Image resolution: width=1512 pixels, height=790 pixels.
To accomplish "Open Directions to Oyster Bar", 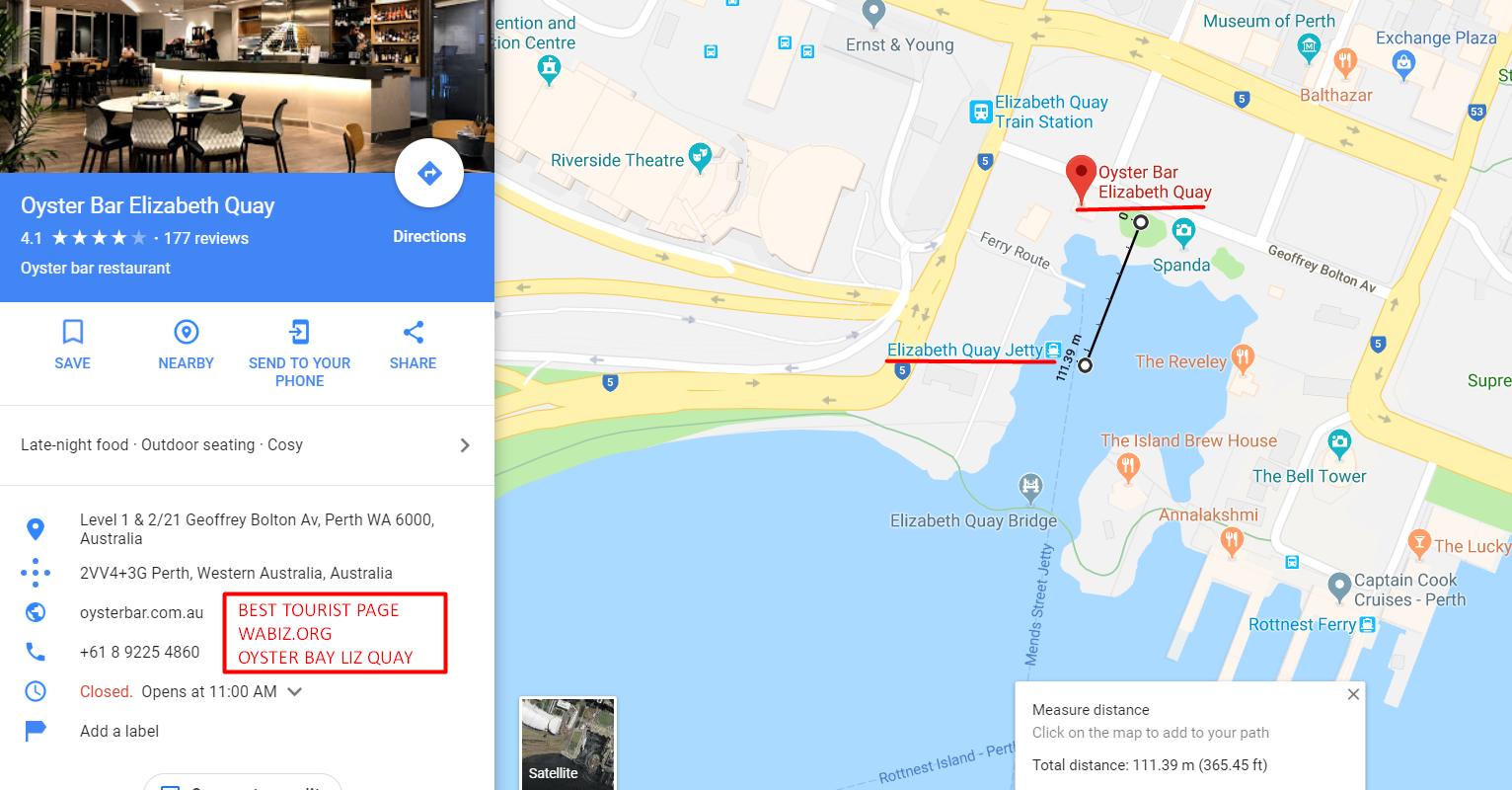I will 429,175.
